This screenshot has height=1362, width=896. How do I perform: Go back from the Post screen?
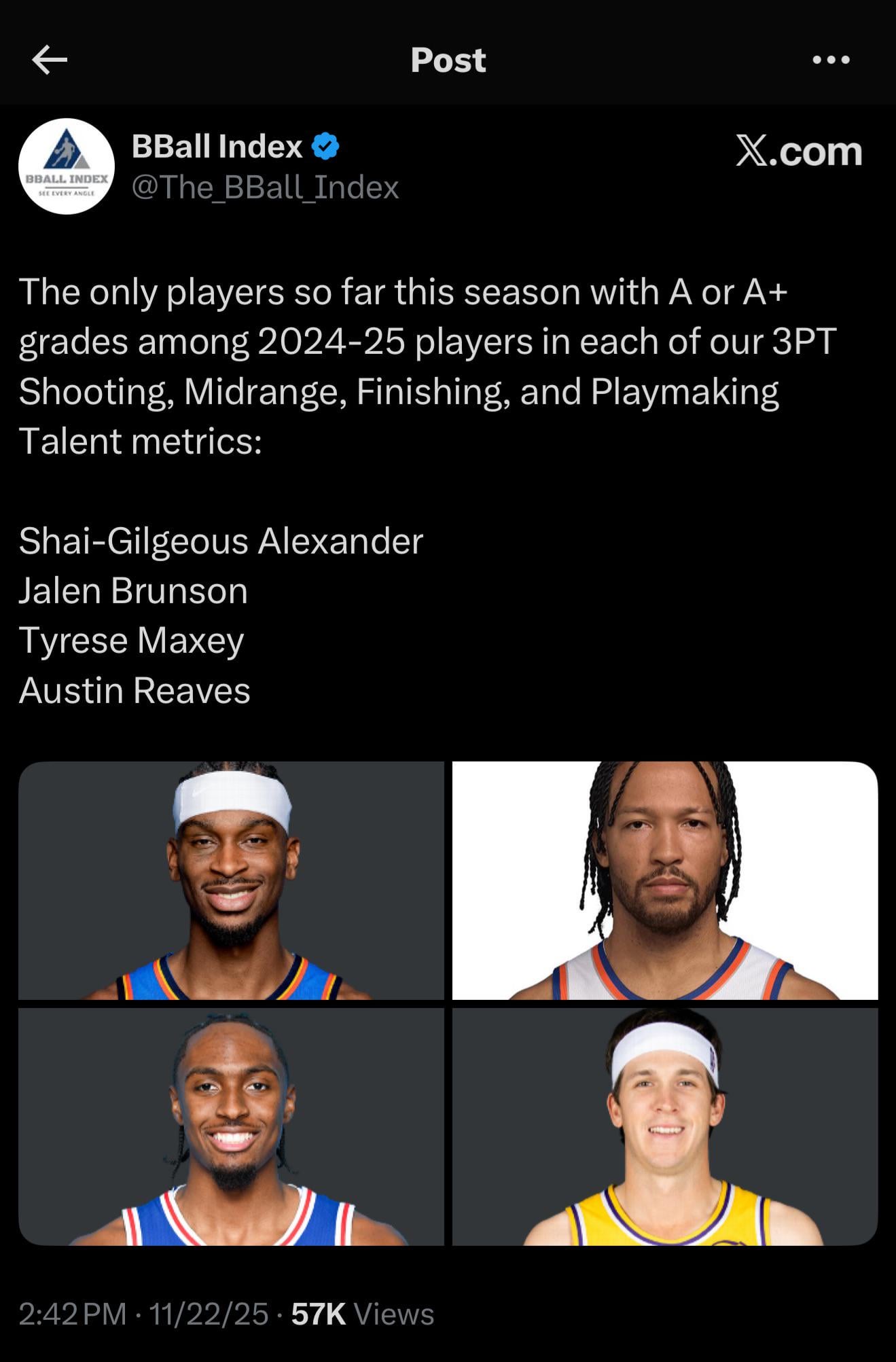click(x=50, y=60)
